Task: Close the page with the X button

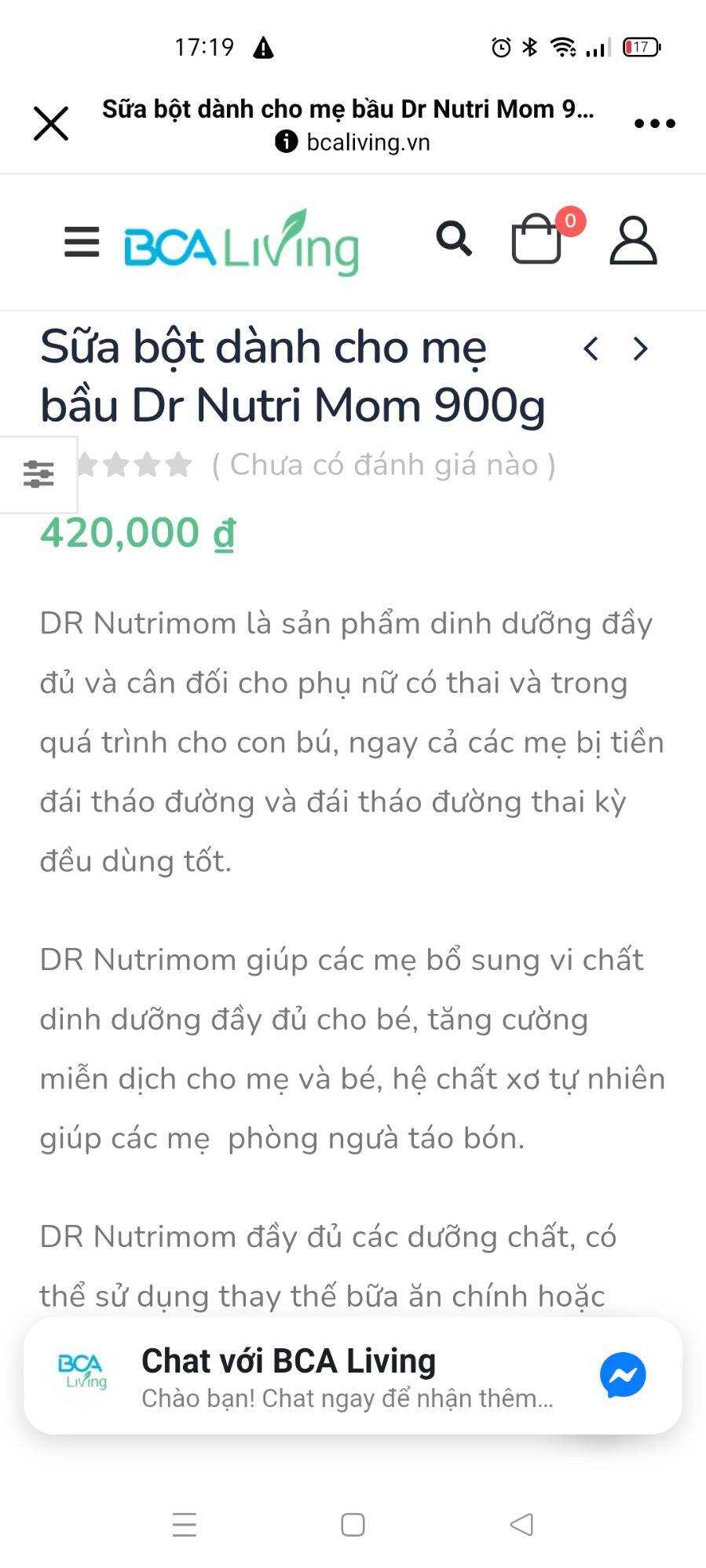Action: point(50,122)
